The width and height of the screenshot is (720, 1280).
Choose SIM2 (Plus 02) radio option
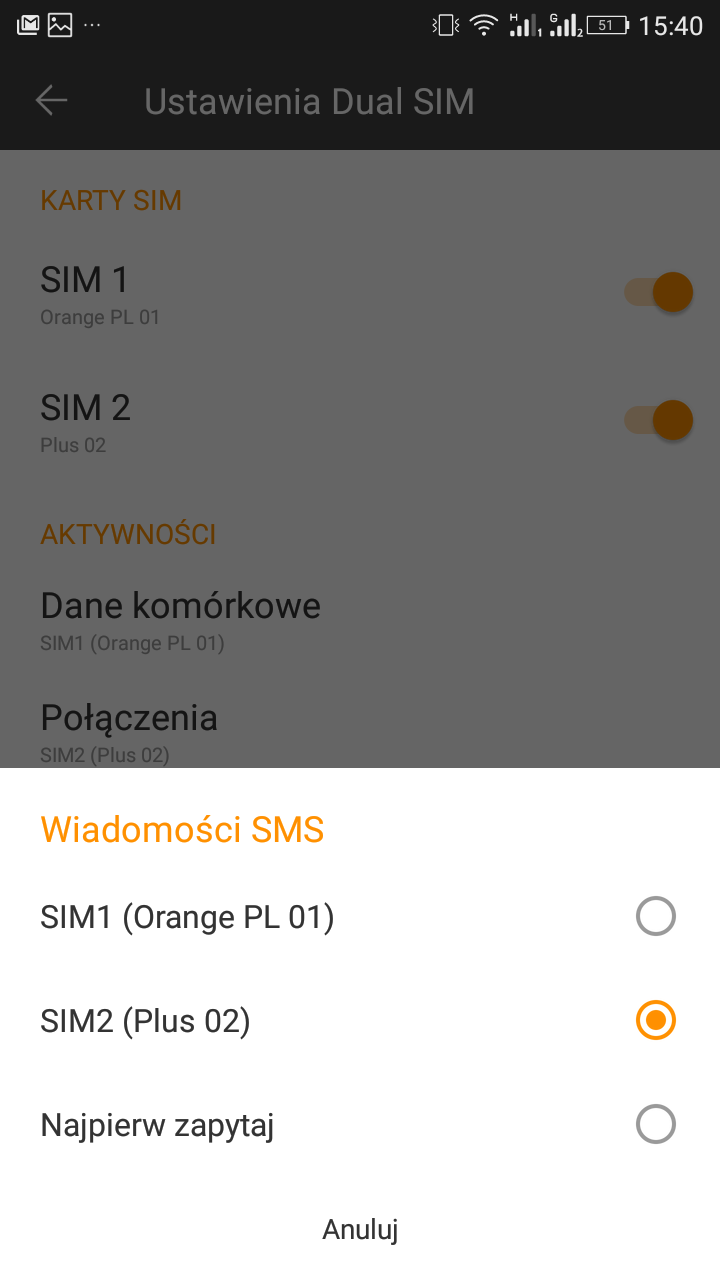coord(655,1020)
